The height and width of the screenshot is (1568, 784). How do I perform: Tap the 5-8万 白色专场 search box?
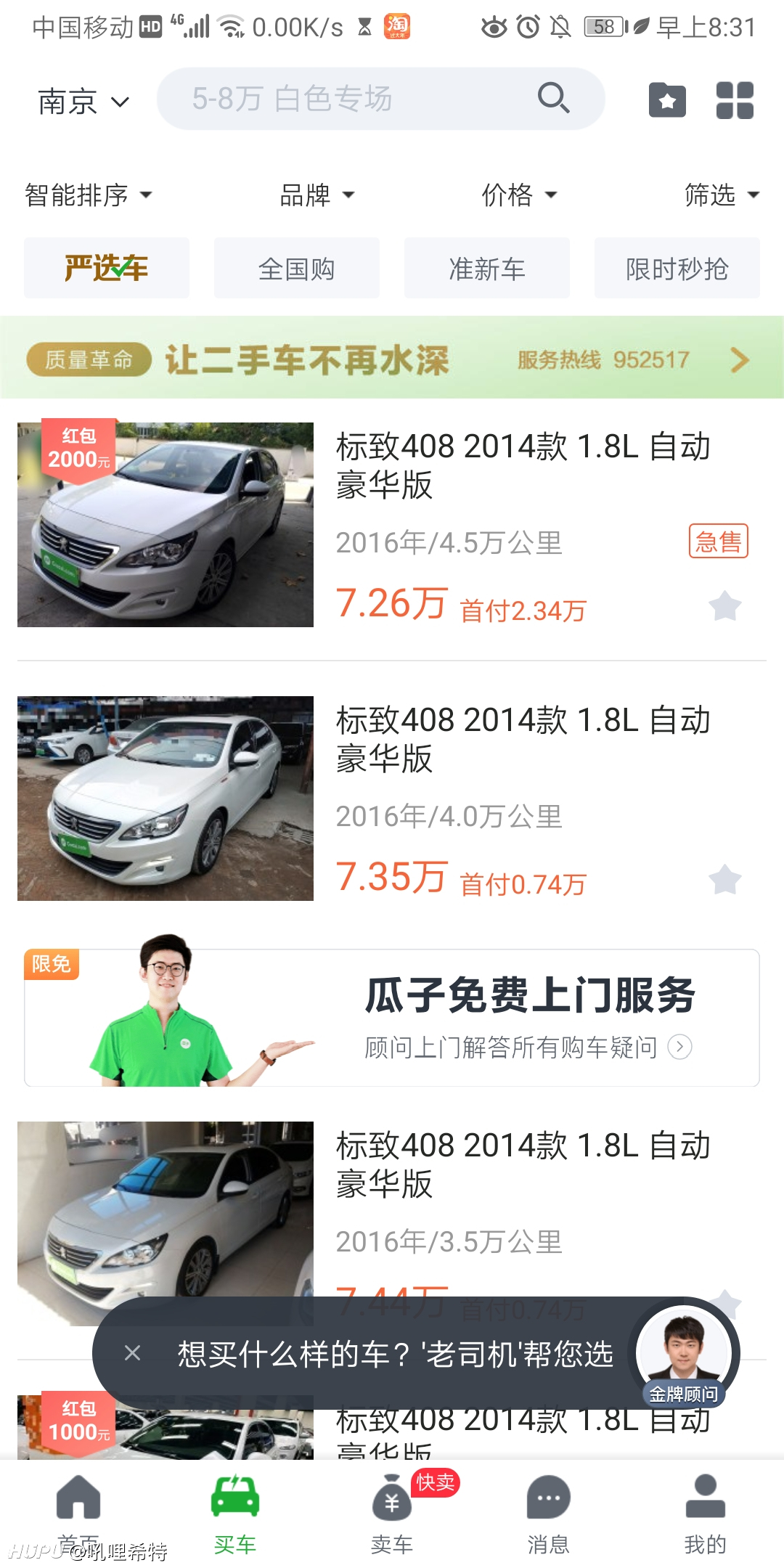pos(380,99)
